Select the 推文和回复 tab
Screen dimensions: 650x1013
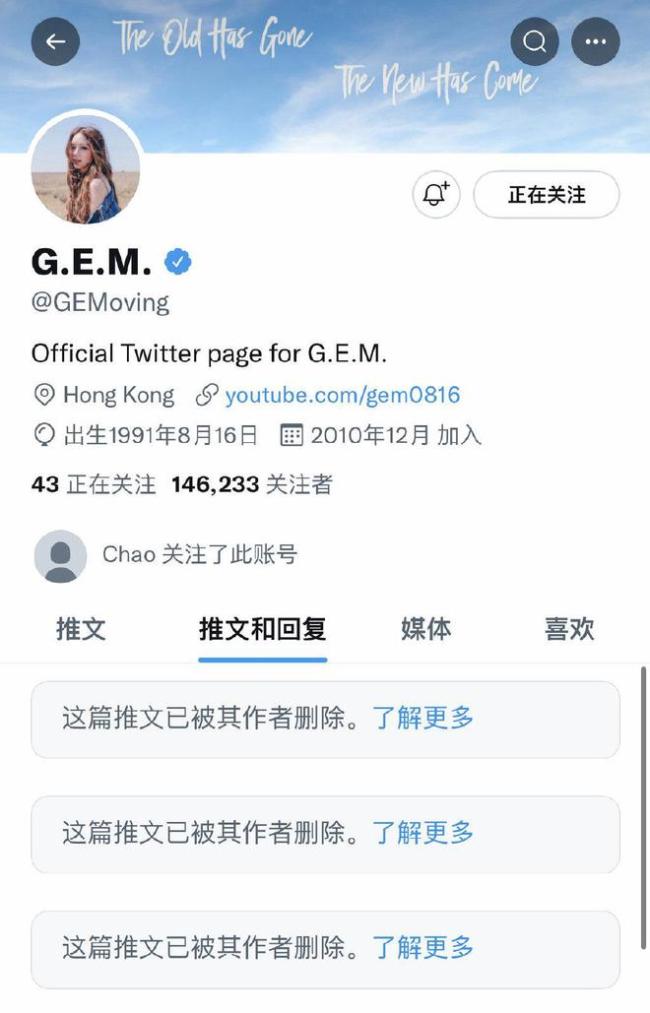262,629
